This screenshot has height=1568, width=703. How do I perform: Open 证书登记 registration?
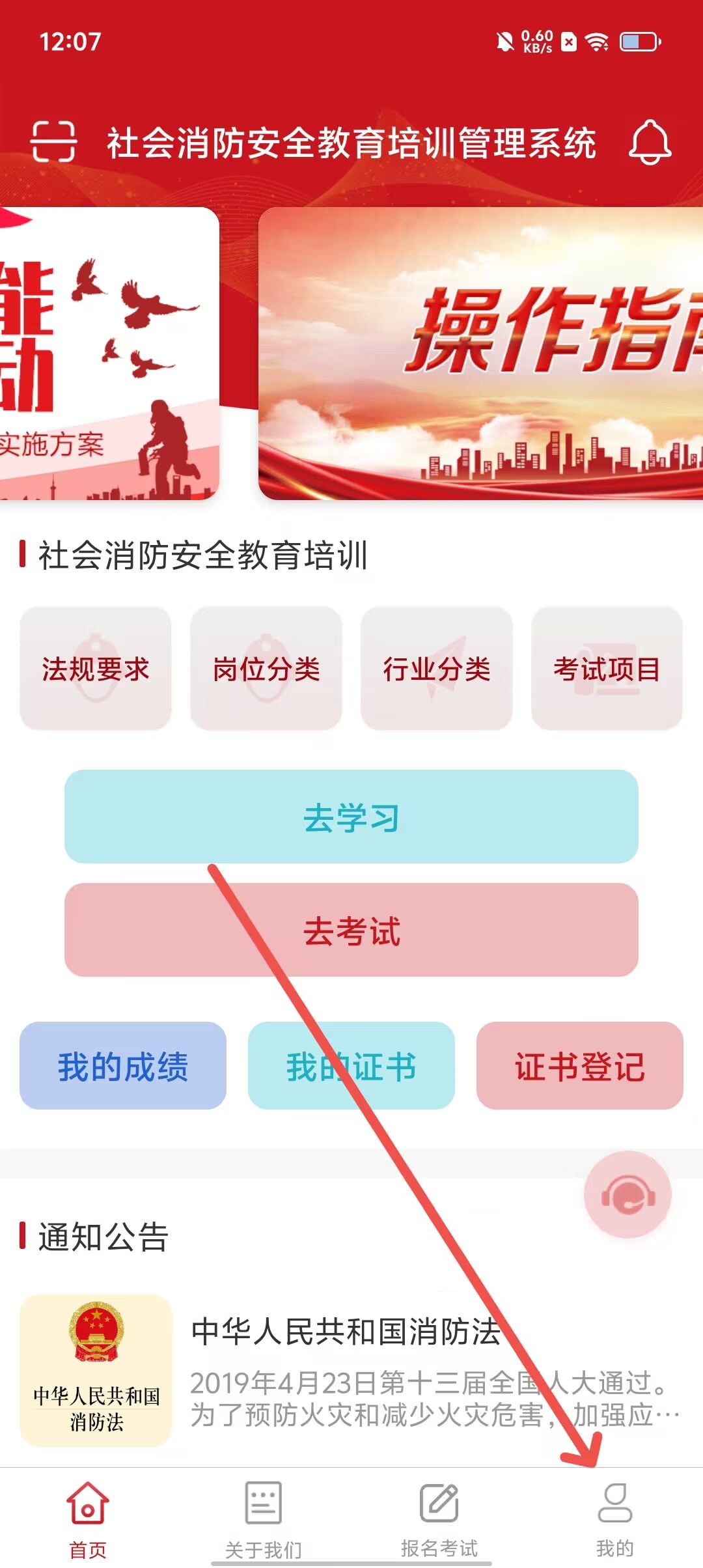[x=579, y=1066]
